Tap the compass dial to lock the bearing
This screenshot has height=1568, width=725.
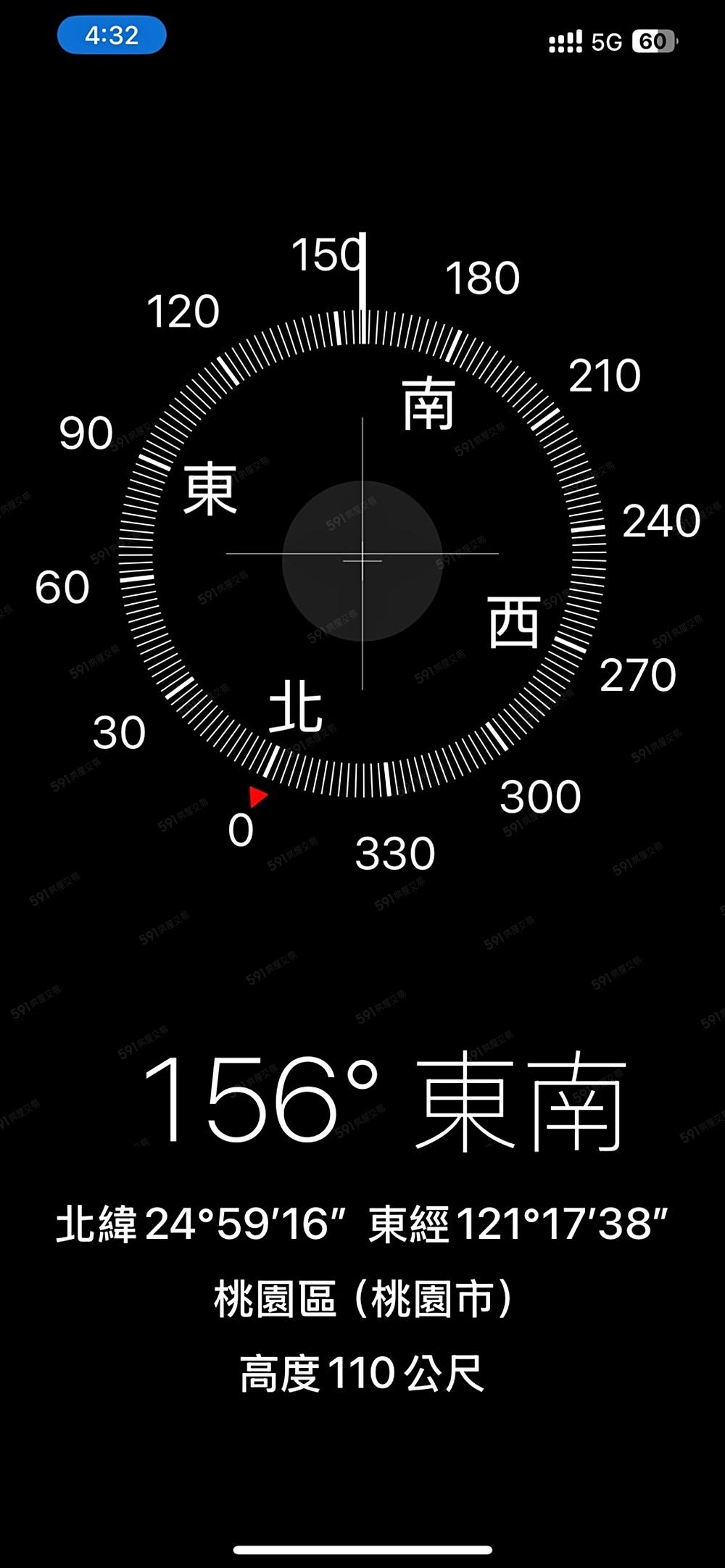[362, 555]
